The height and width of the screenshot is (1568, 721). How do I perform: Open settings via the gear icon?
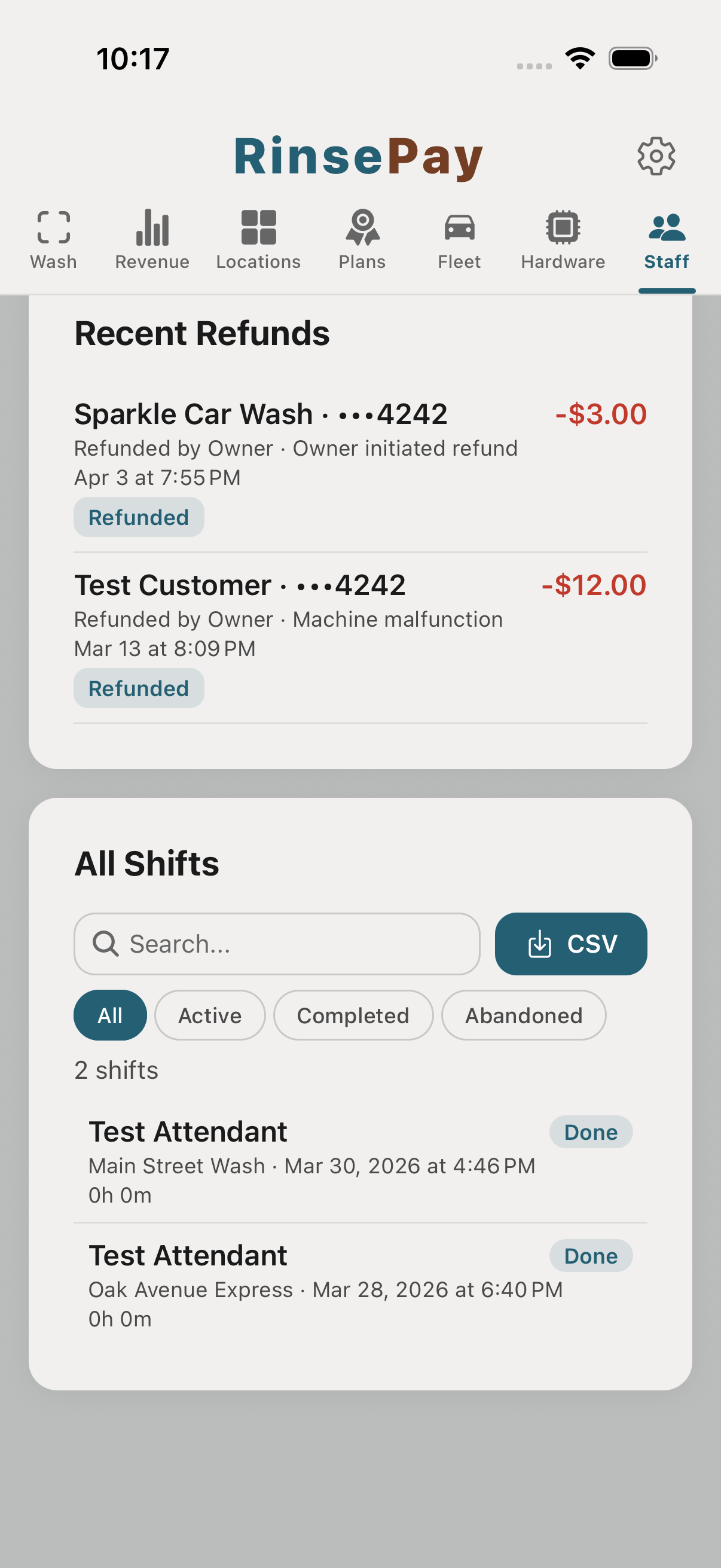[656, 156]
